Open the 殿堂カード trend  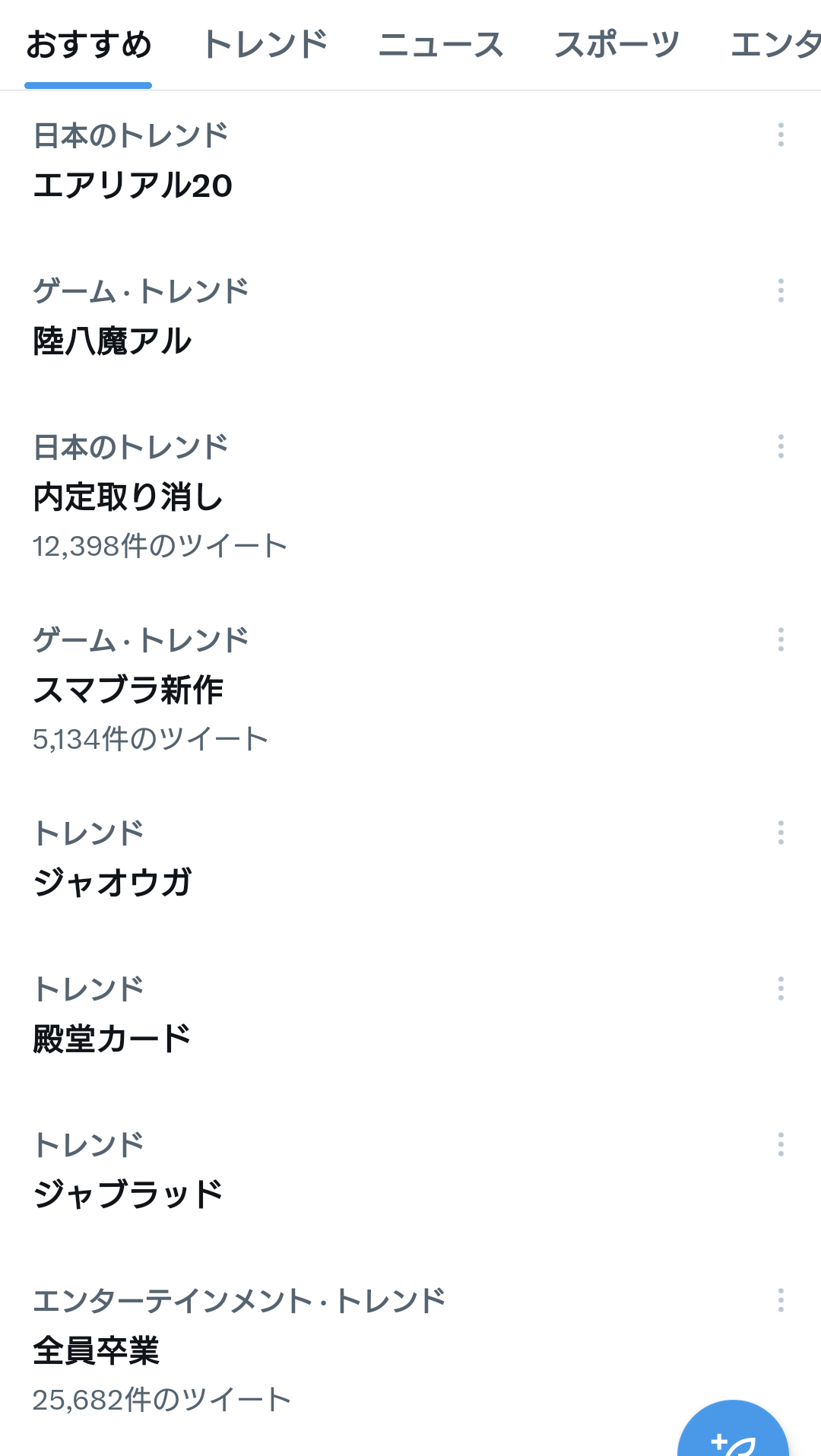(113, 1039)
